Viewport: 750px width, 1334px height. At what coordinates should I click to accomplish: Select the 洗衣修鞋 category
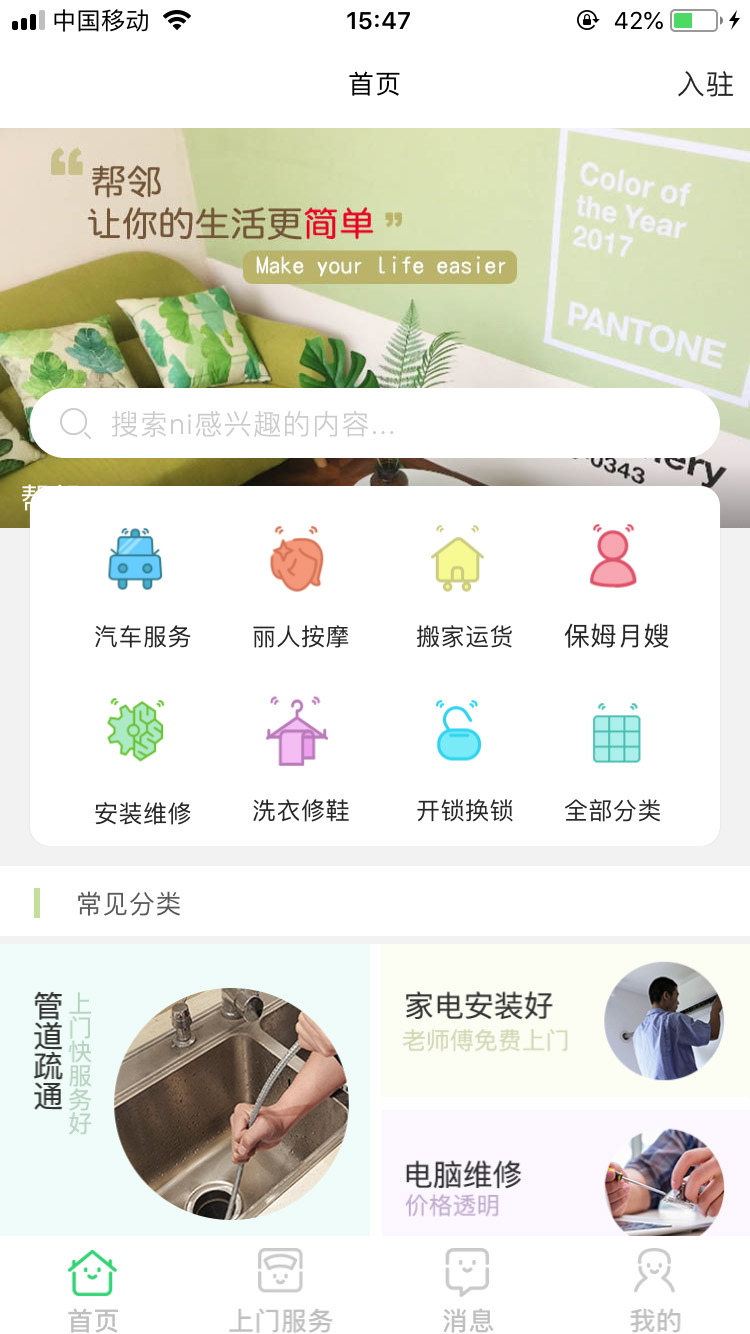pyautogui.click(x=300, y=762)
